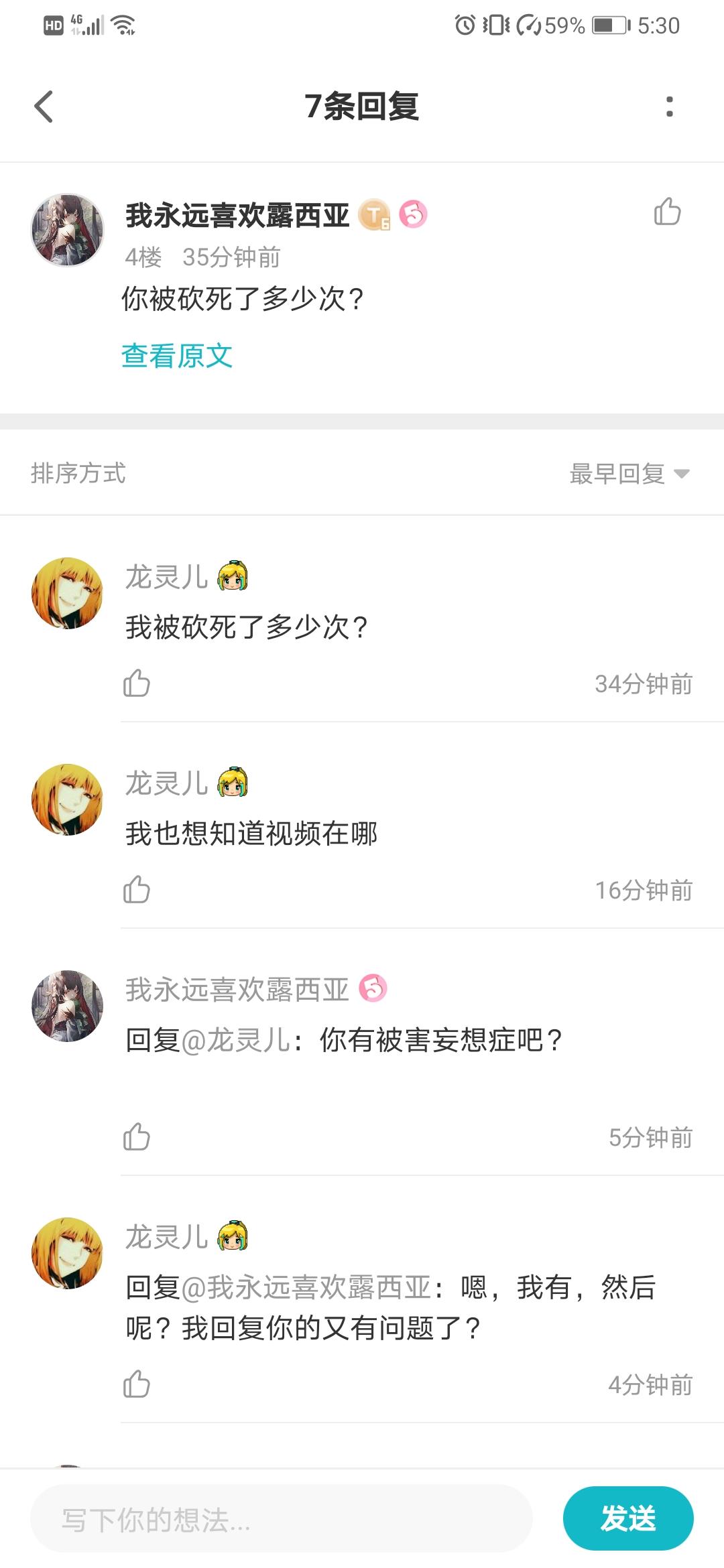The width and height of the screenshot is (724, 1568).
Task: Open the original poster's avatar at 4楼
Action: [x=68, y=230]
